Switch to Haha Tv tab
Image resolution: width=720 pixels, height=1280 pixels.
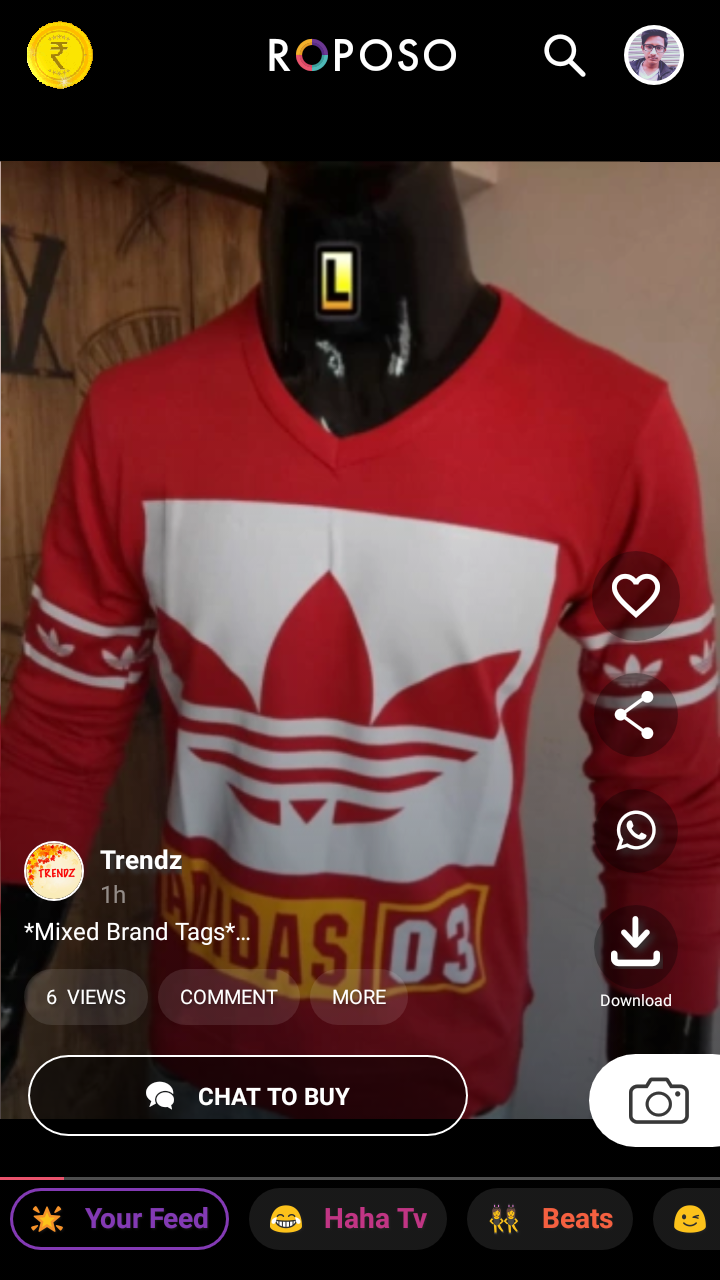(x=347, y=1219)
